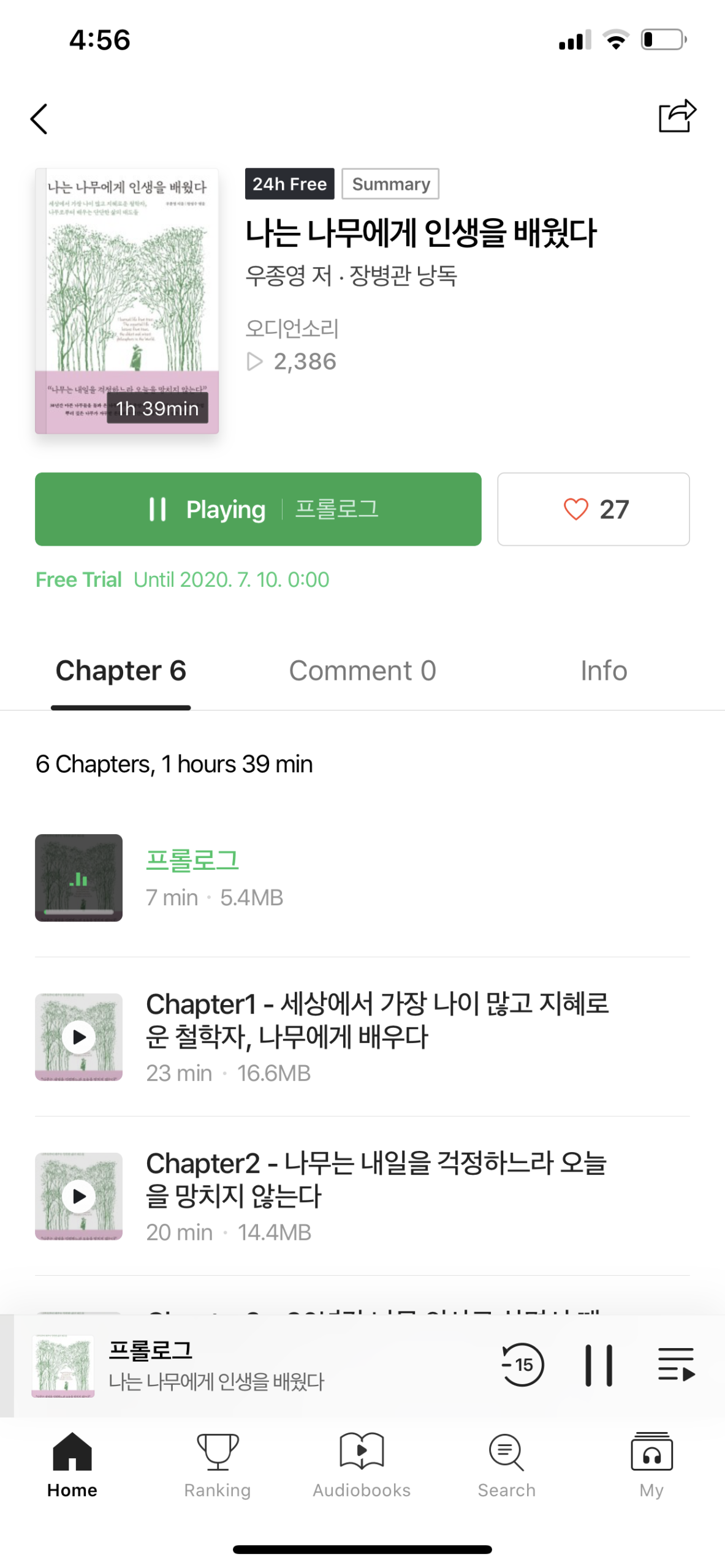725x1568 pixels.
Task: Tap the progress bar on the 프롤로그 thumbnail
Action: pos(79,913)
